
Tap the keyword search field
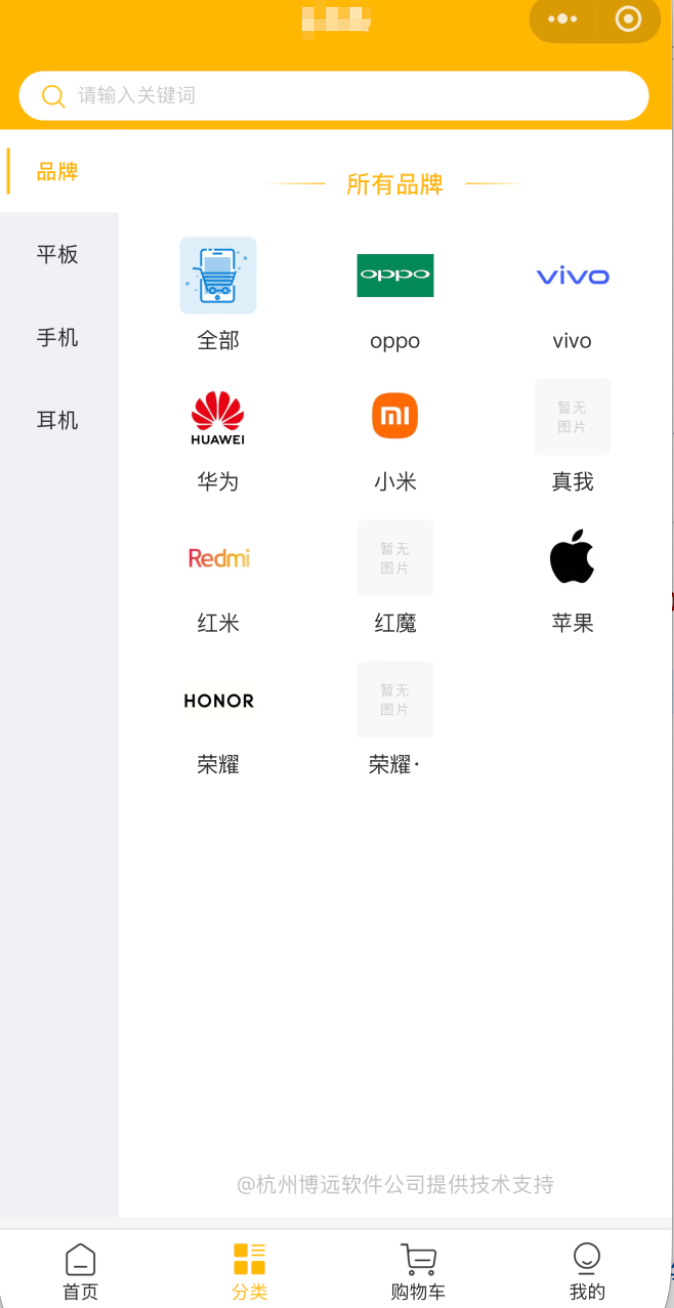click(x=334, y=96)
